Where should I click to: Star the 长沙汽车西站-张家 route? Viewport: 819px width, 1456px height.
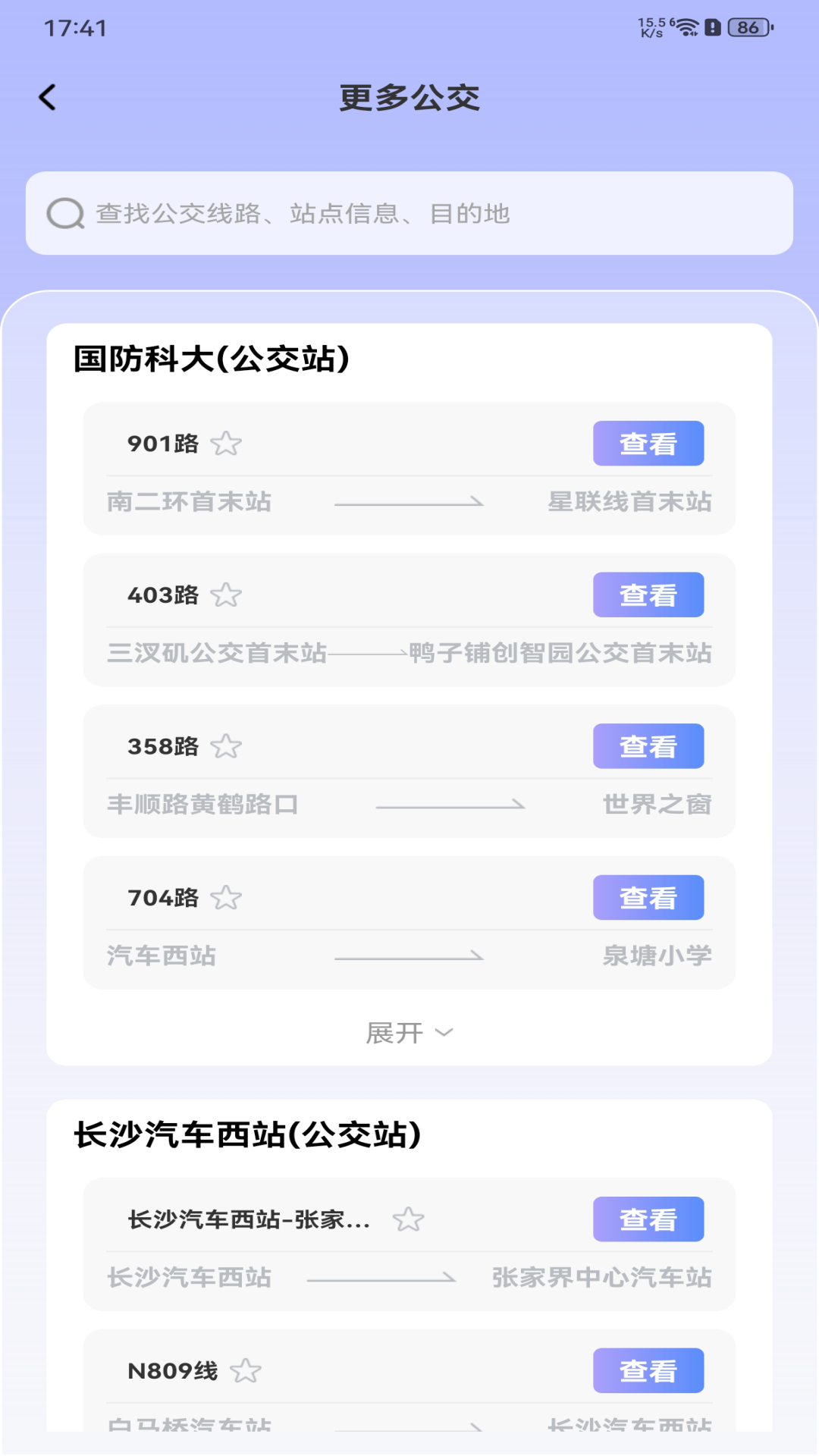coord(410,1219)
